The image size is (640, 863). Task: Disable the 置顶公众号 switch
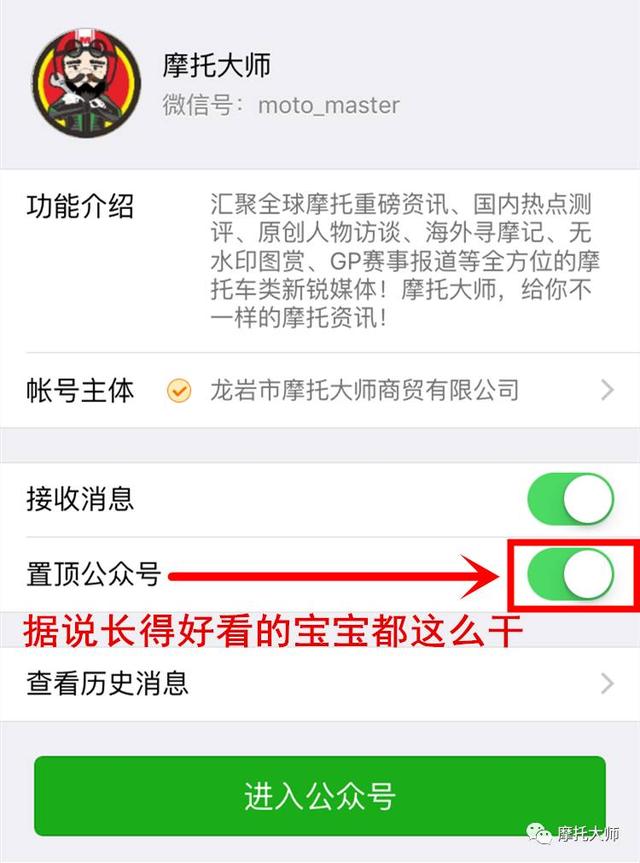tap(570, 574)
